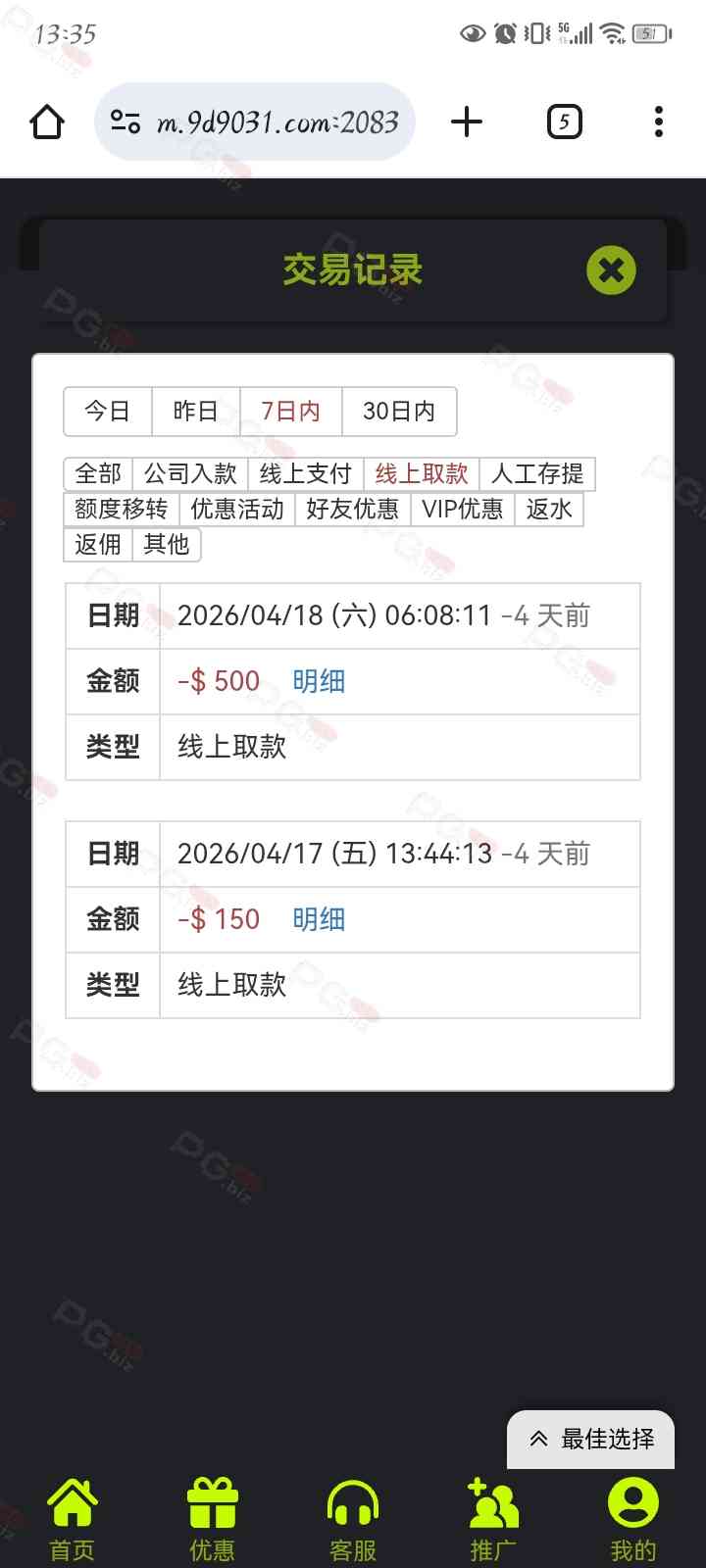706x1568 pixels.
Task: Open a new browser tab
Action: [x=467, y=122]
